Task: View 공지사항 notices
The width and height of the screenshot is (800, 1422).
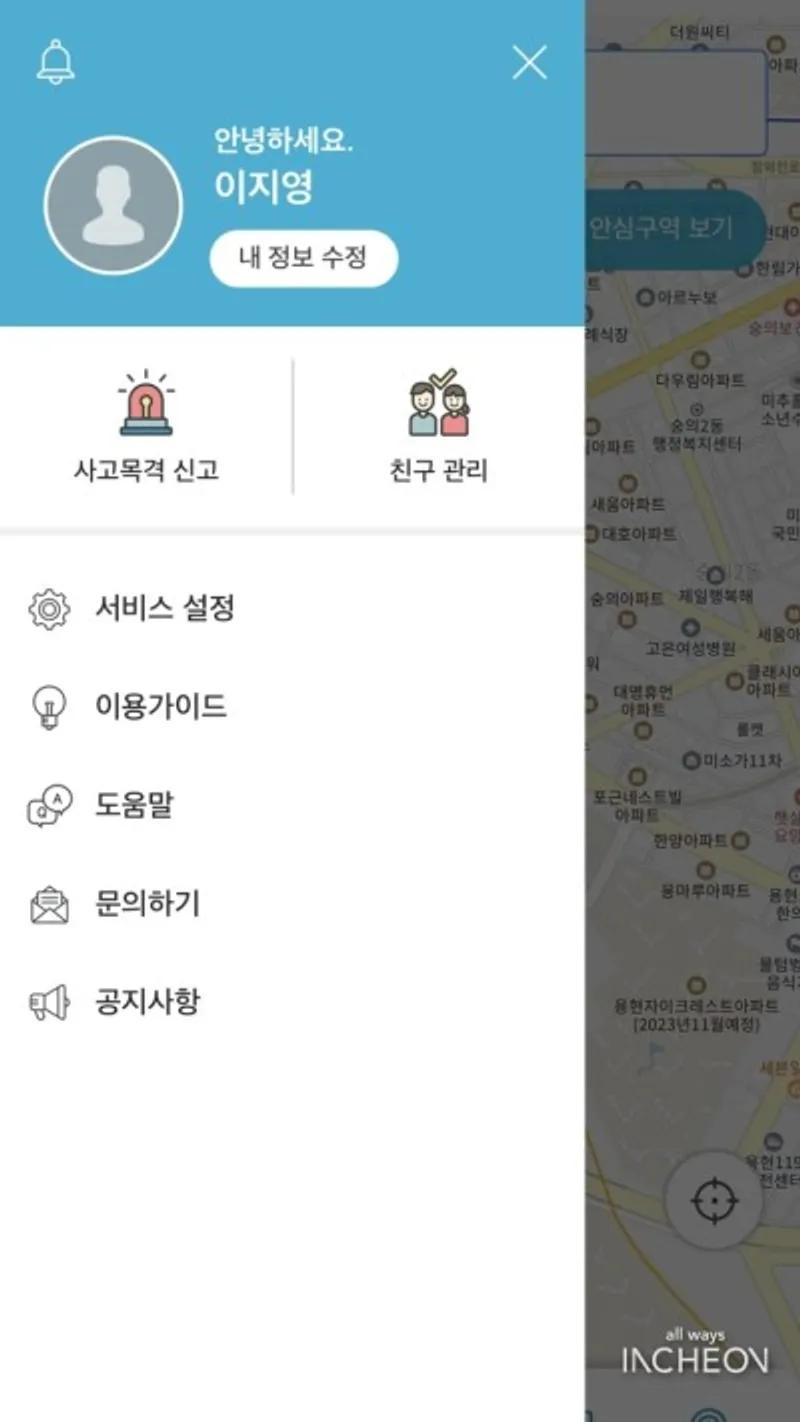Action: (292, 1001)
